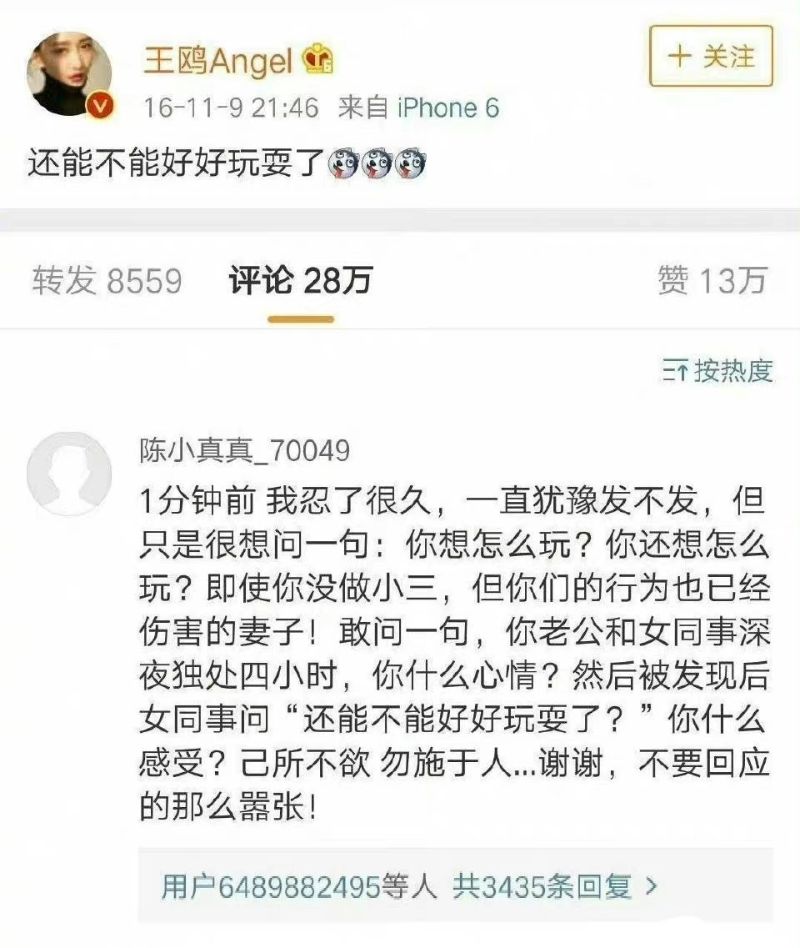This screenshot has height=948, width=800.
Task: Switch to the 评论 28万 tab
Action: [300, 281]
